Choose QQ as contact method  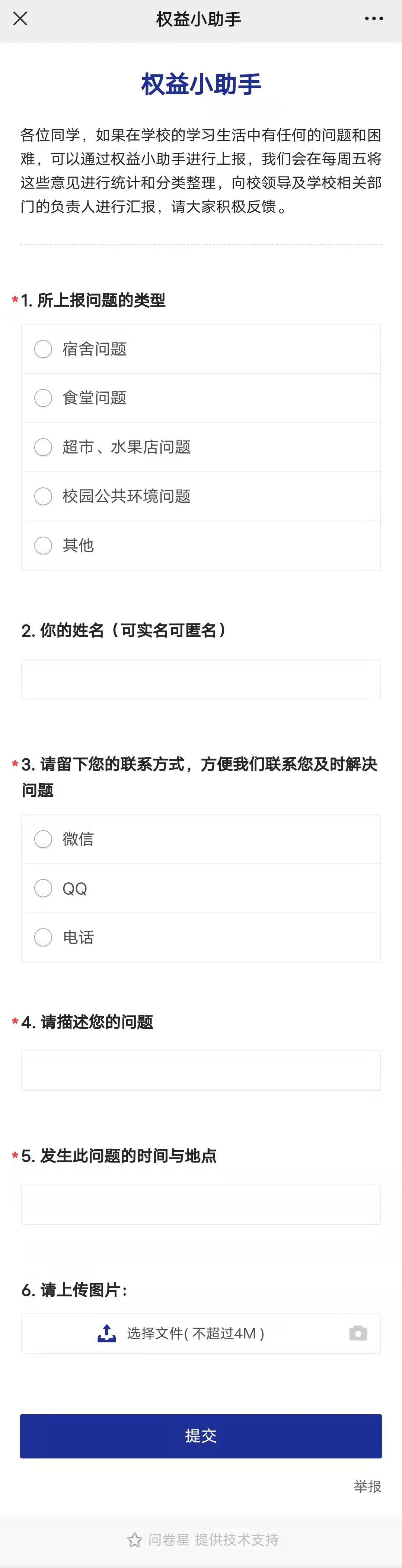pyautogui.click(x=43, y=889)
